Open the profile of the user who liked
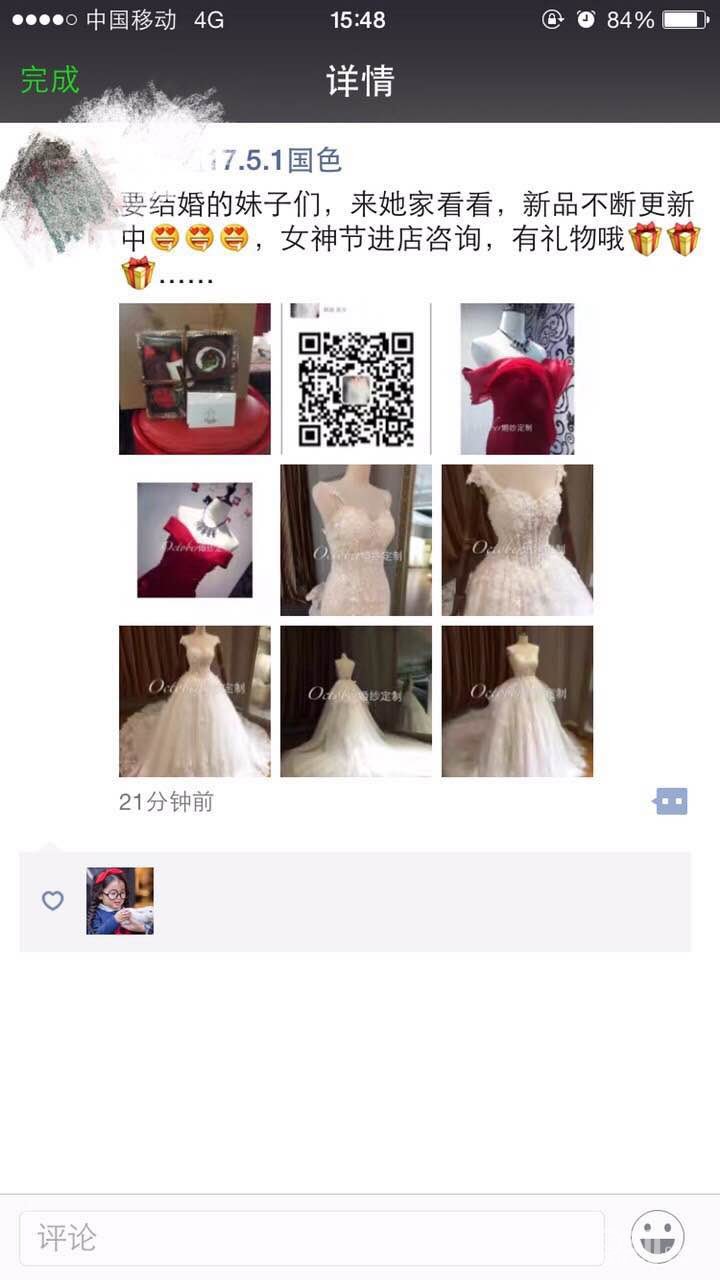 click(120, 901)
